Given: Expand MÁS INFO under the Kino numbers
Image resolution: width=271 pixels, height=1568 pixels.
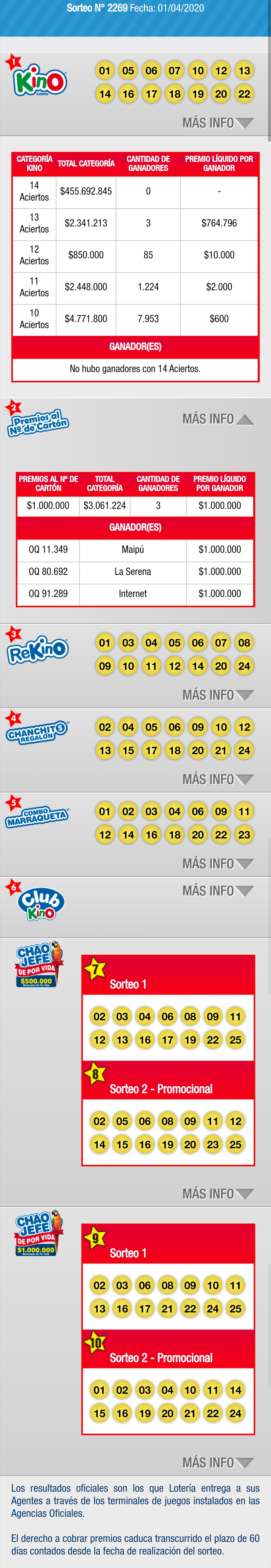Looking at the screenshot, I should [x=217, y=123].
